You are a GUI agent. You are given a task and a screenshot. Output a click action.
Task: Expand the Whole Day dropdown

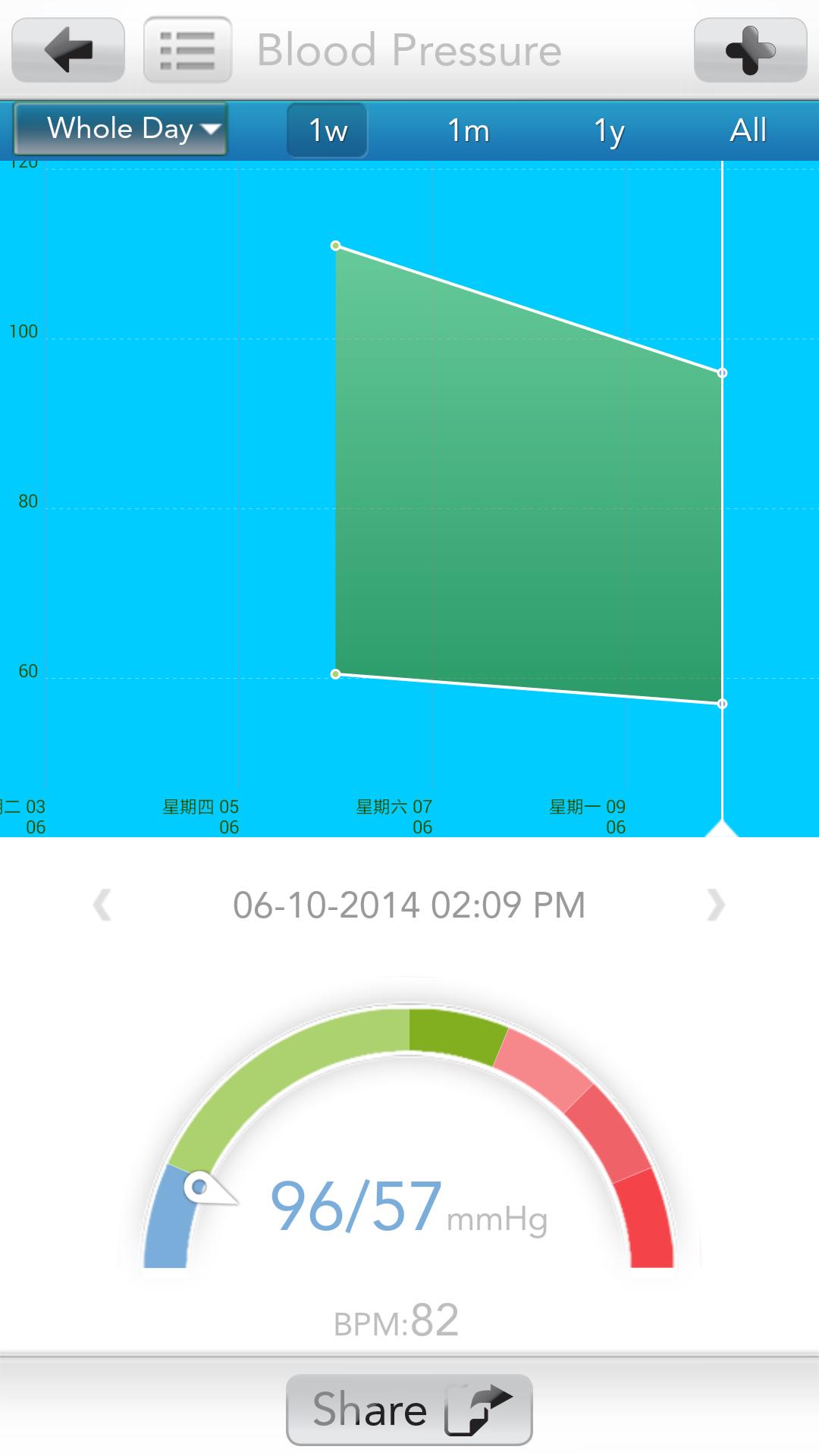coord(121,129)
